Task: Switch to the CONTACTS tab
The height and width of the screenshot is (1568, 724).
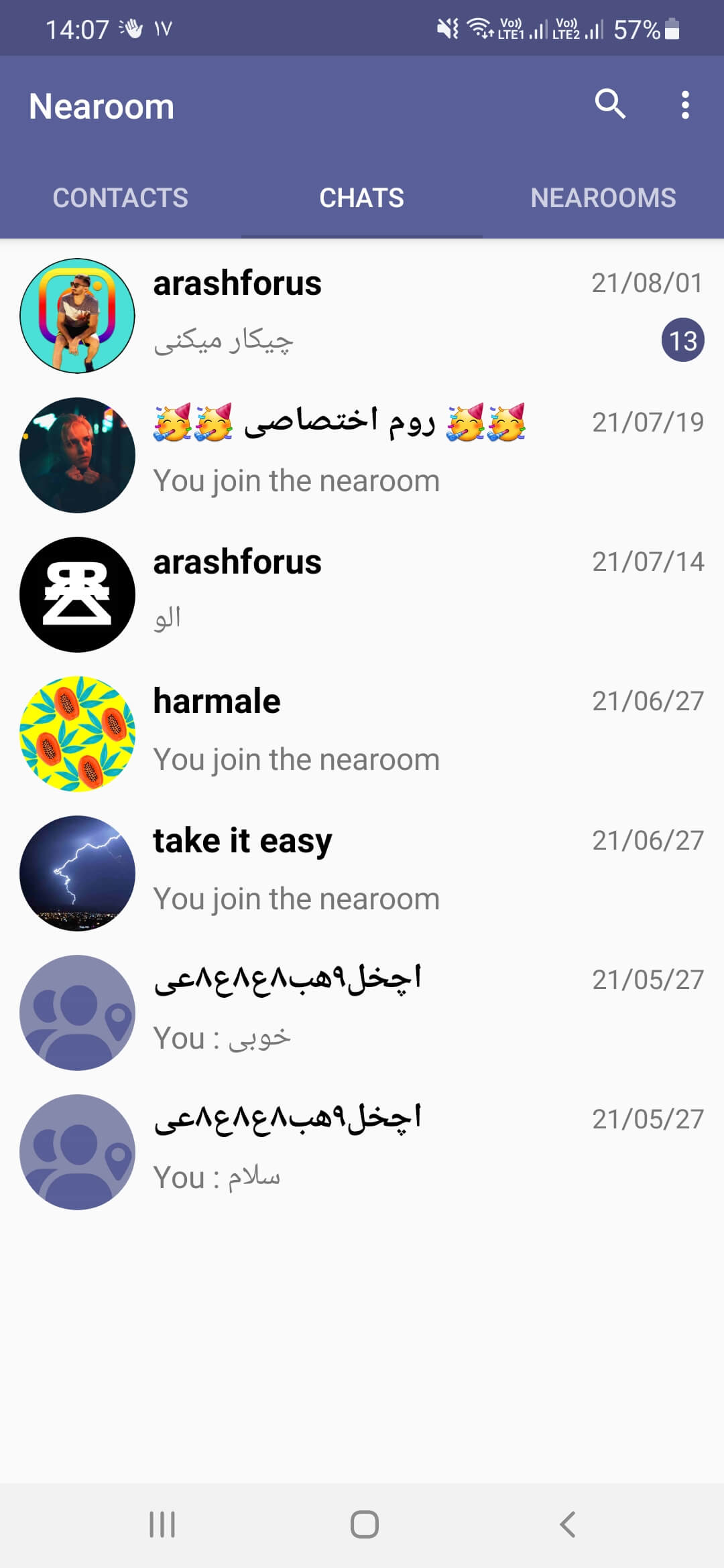Action: coord(121,198)
